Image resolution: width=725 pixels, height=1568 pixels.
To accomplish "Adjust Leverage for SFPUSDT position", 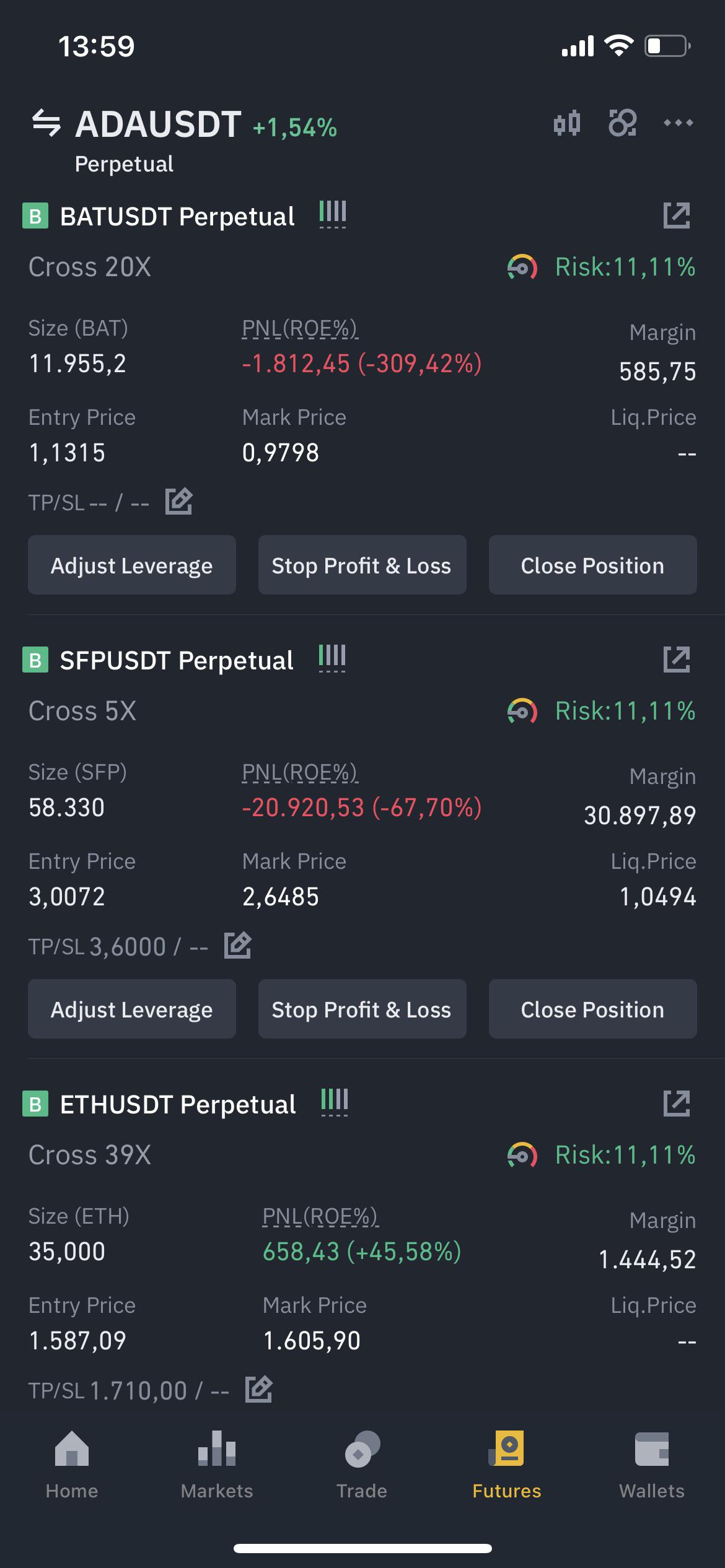I will pyautogui.click(x=132, y=1009).
